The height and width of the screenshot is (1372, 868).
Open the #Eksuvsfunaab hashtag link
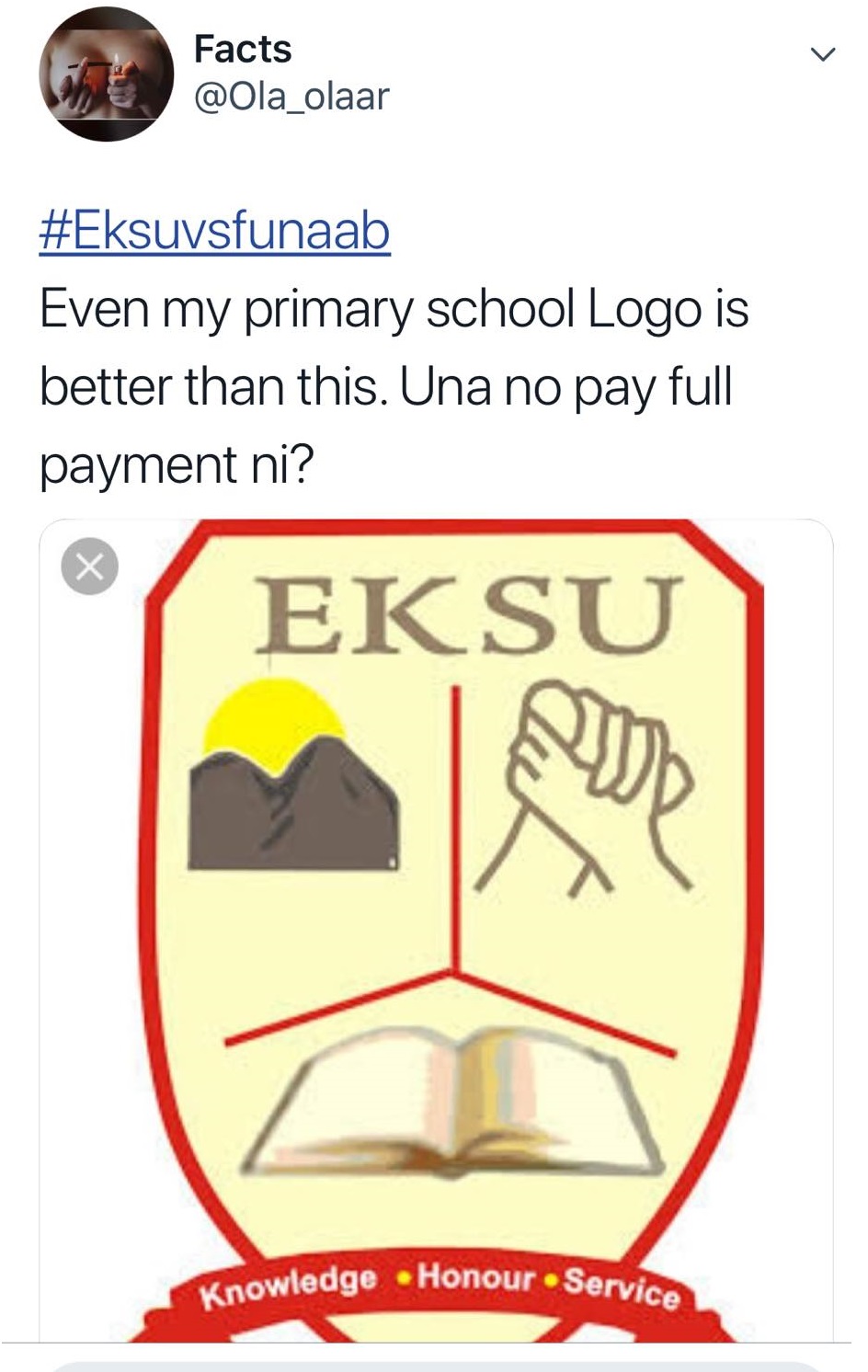[214, 231]
